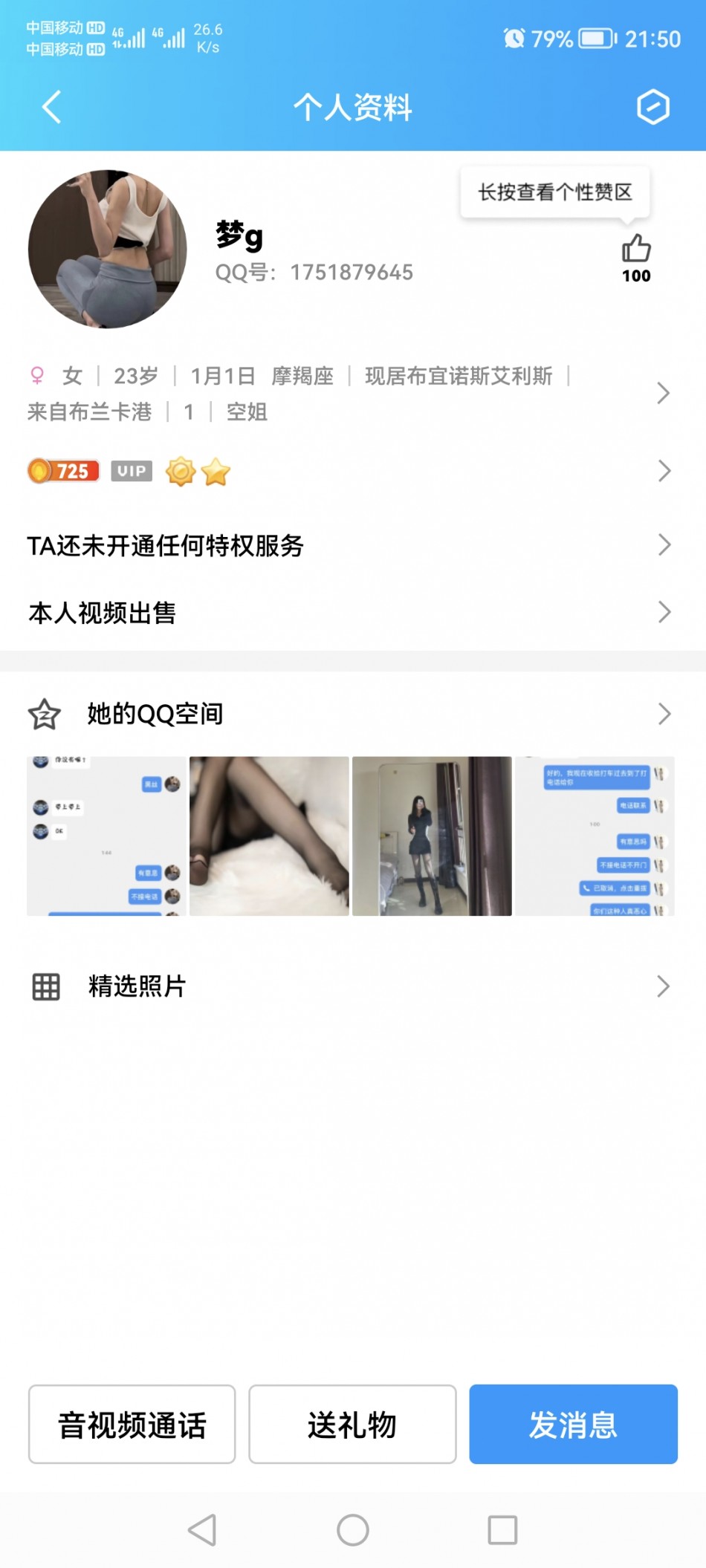
Task: Tap the 送礼物 button
Action: click(352, 1424)
